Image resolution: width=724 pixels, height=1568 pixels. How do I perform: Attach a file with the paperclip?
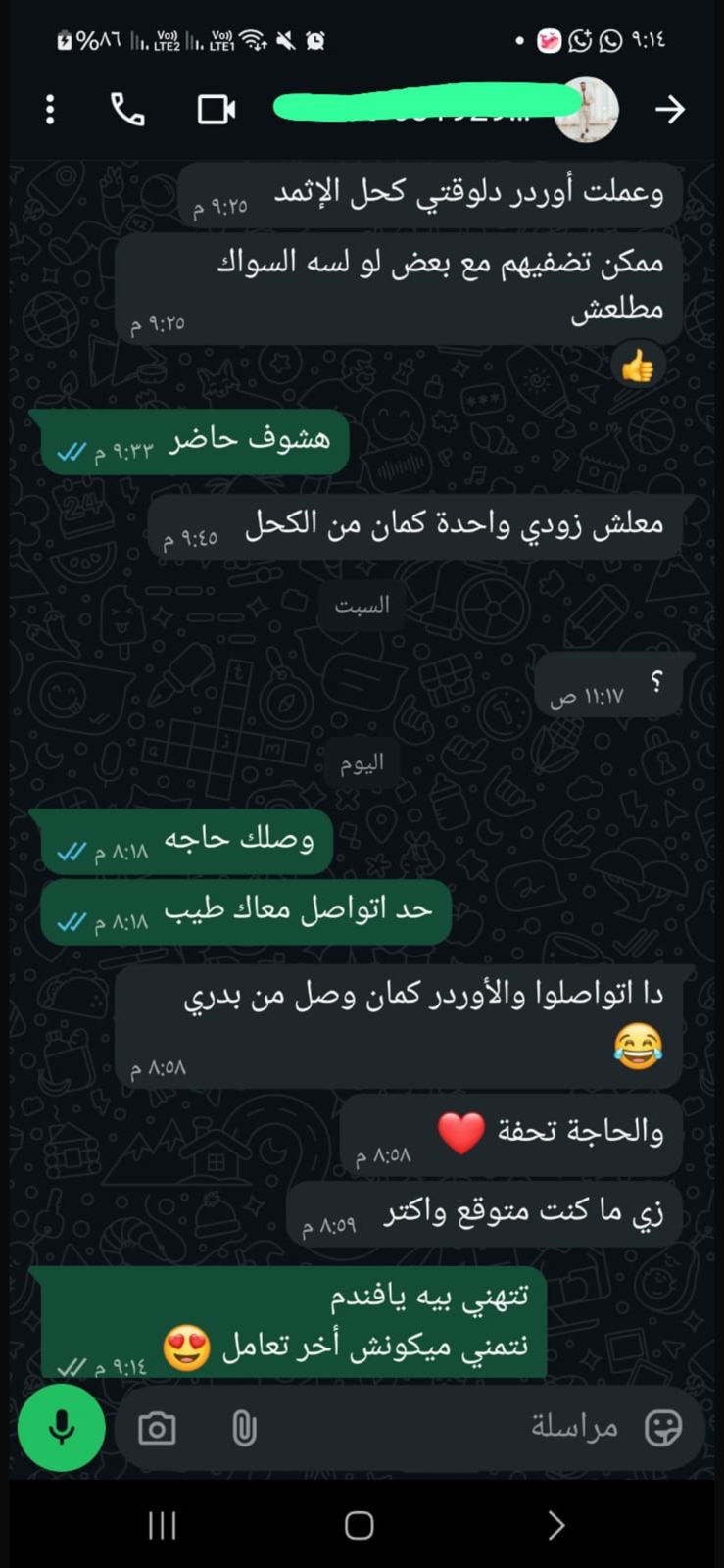coord(244,1429)
